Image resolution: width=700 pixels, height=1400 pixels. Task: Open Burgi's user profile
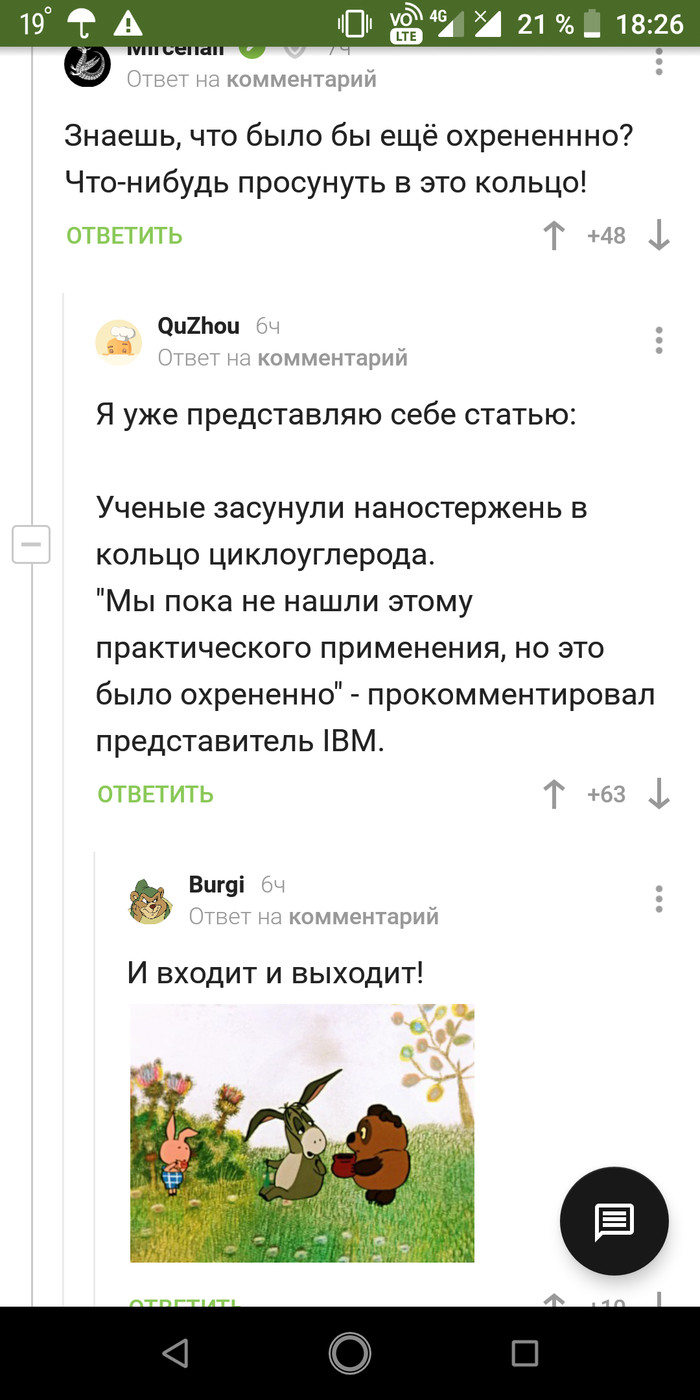click(216, 884)
